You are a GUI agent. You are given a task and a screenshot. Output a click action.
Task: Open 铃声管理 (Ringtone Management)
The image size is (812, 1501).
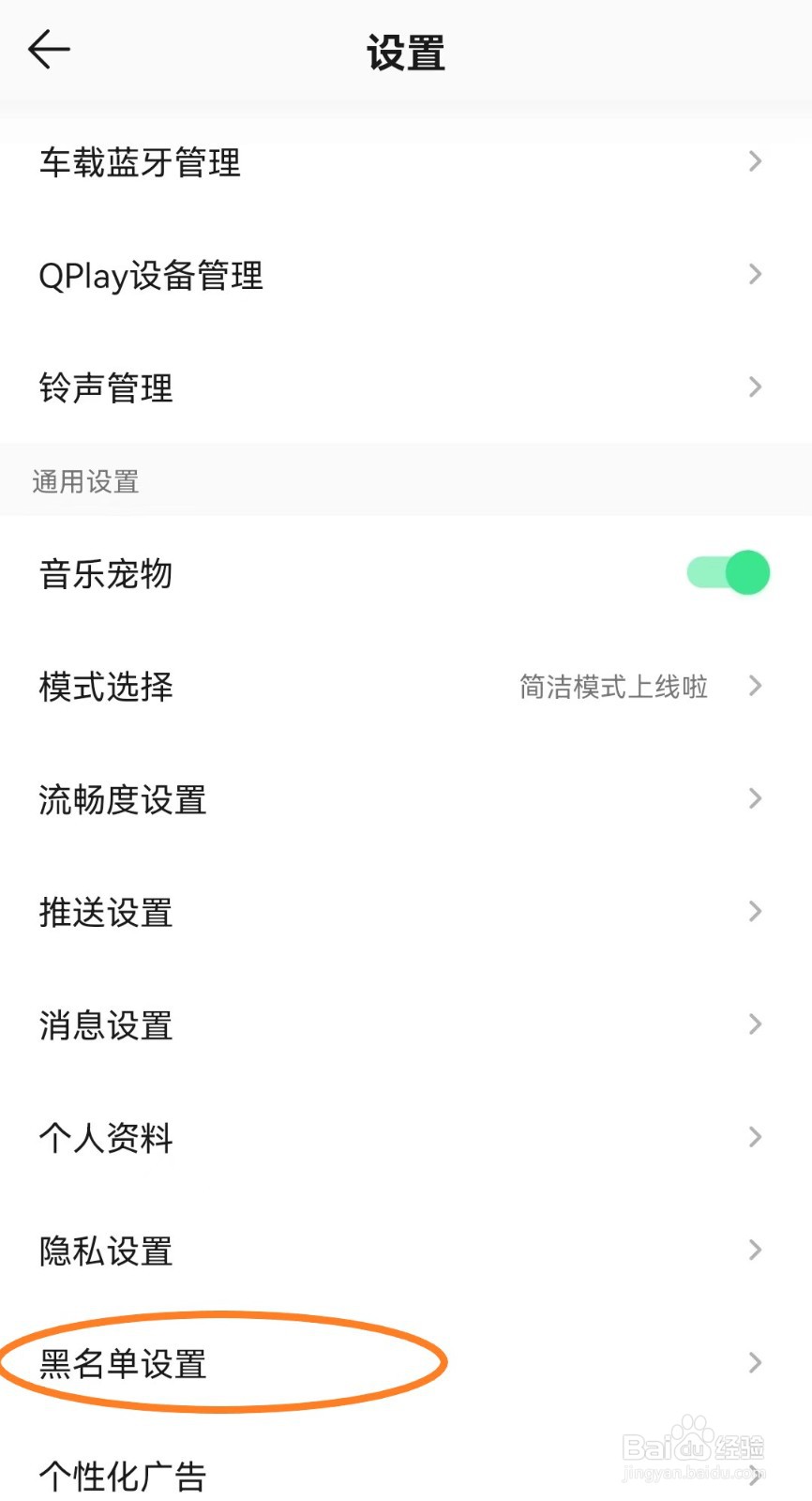[105, 387]
